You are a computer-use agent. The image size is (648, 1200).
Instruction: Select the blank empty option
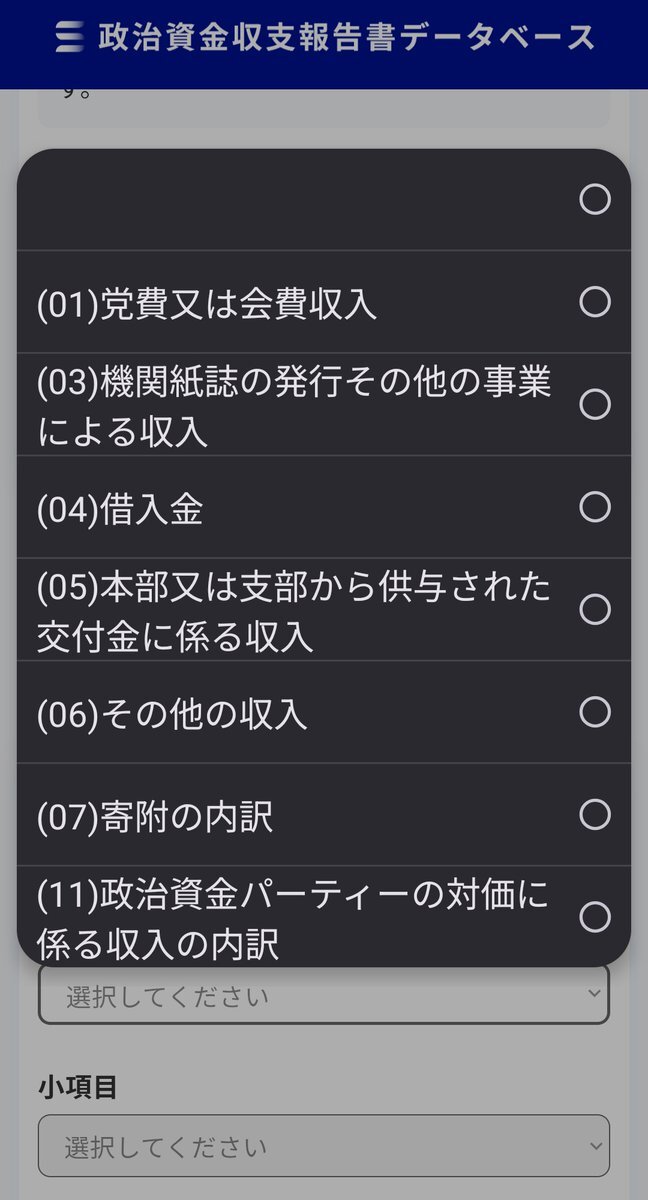coord(324,200)
